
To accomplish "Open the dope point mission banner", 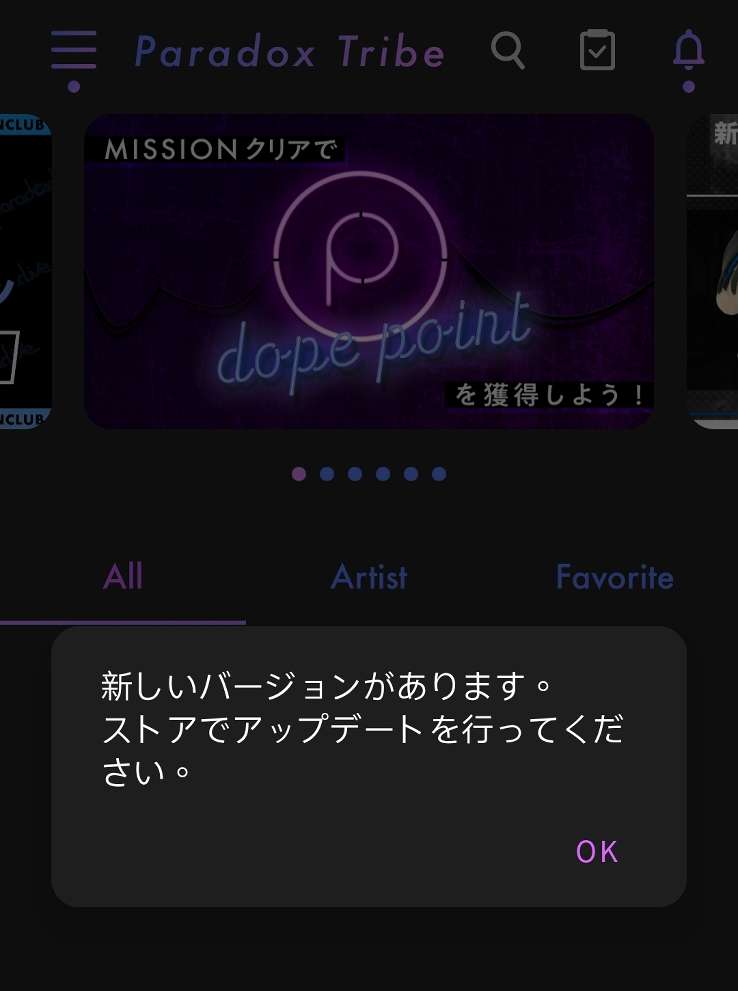I will (x=368, y=271).
